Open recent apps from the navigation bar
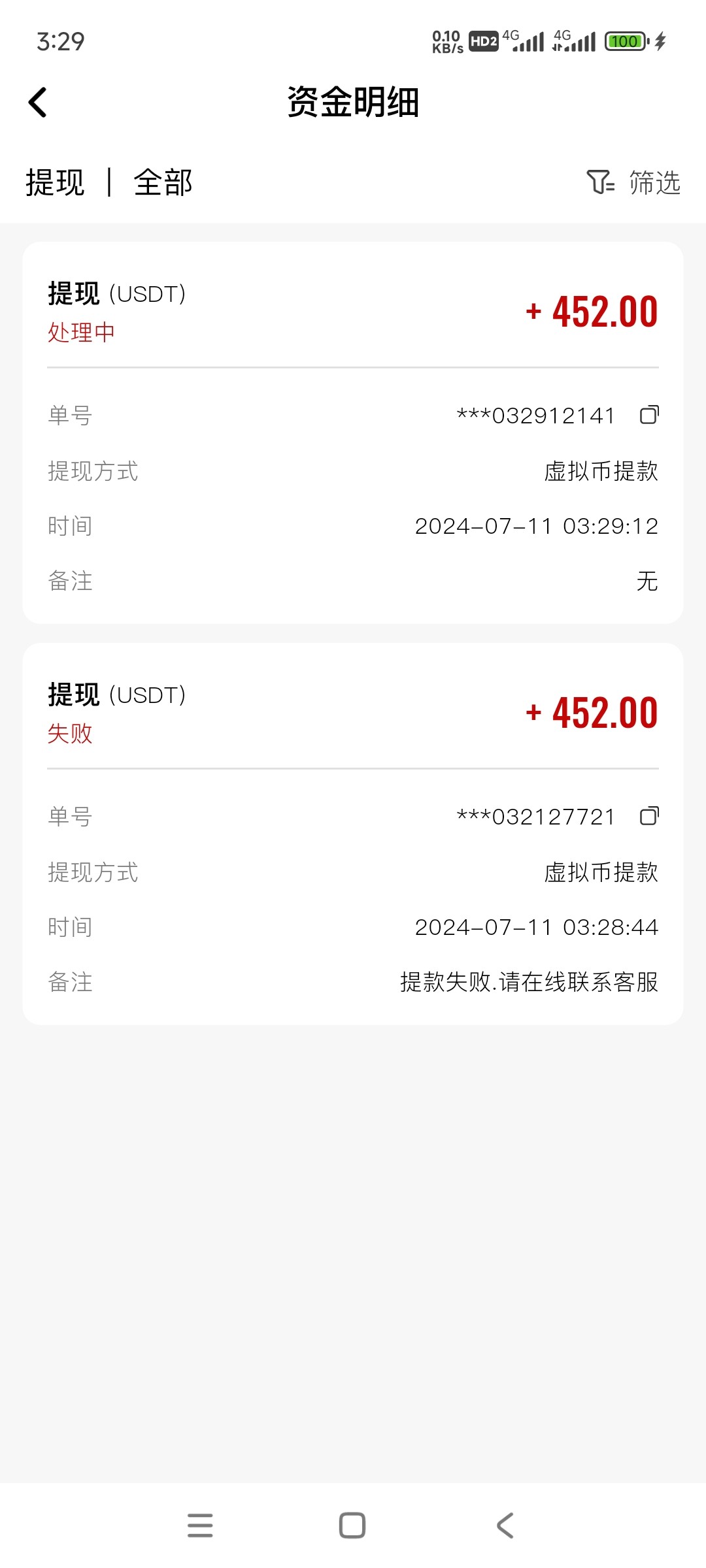The width and height of the screenshot is (706, 1568). 200,1526
